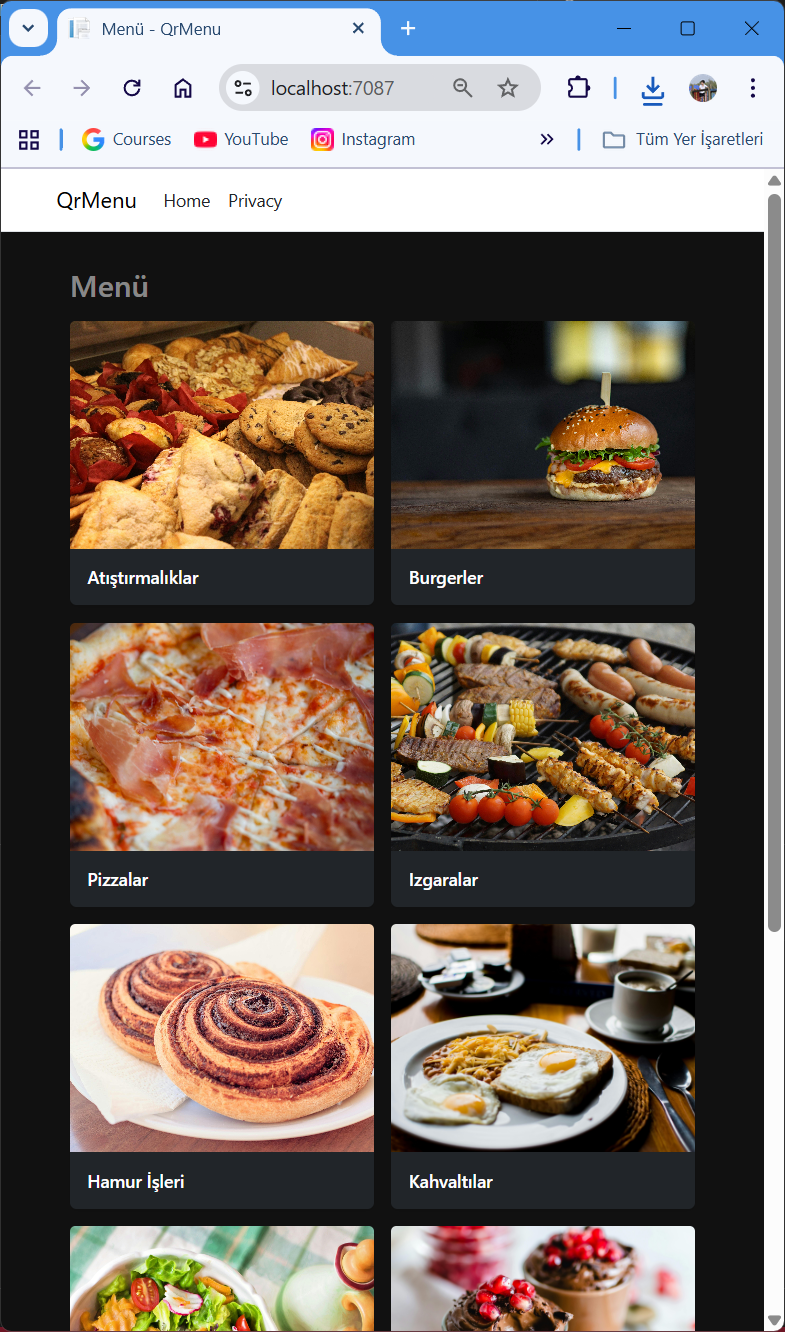785x1332 pixels.
Task: Open the extensions puzzle icon
Action: click(578, 88)
